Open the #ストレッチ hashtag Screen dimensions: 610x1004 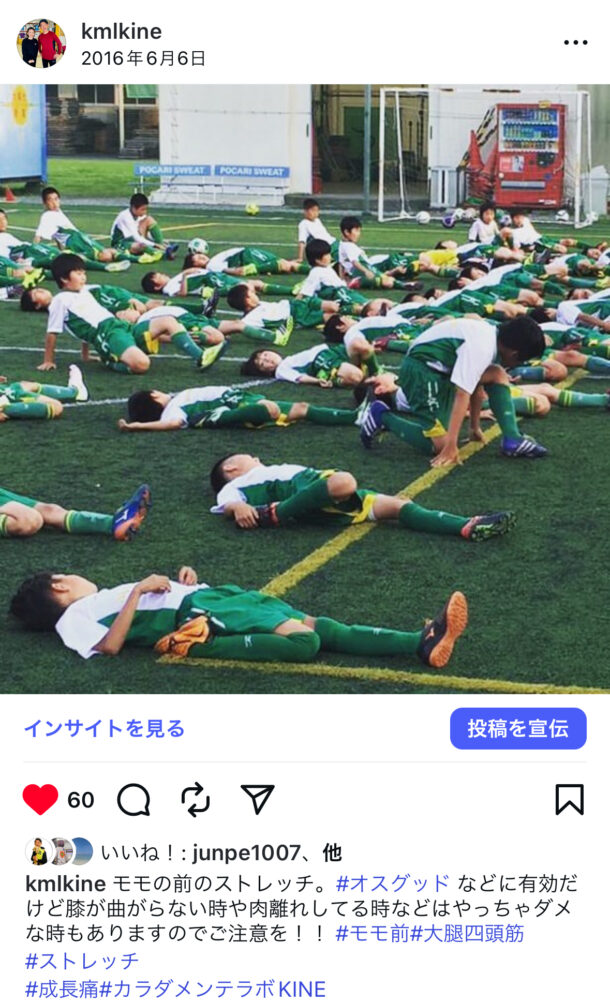point(82,961)
